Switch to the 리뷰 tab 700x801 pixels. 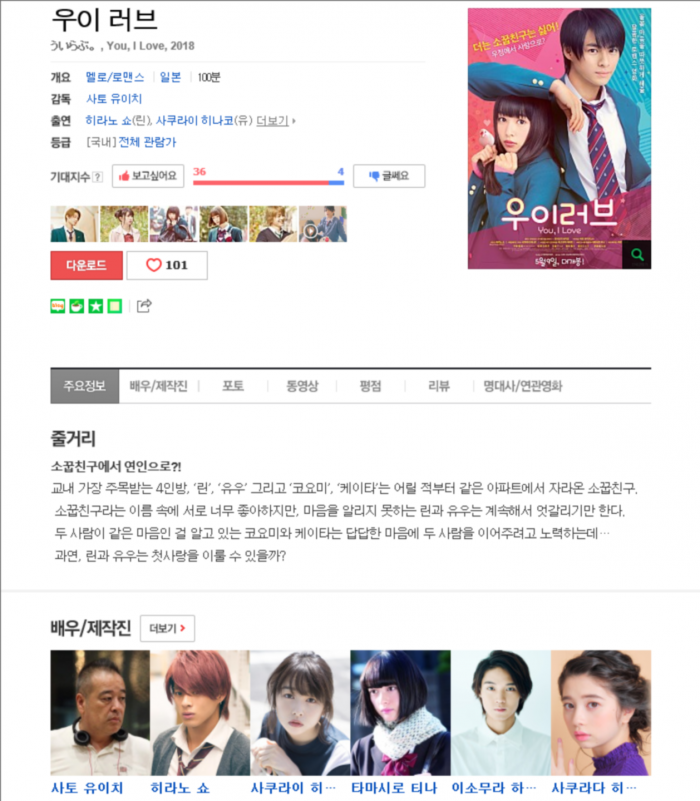pos(438,386)
